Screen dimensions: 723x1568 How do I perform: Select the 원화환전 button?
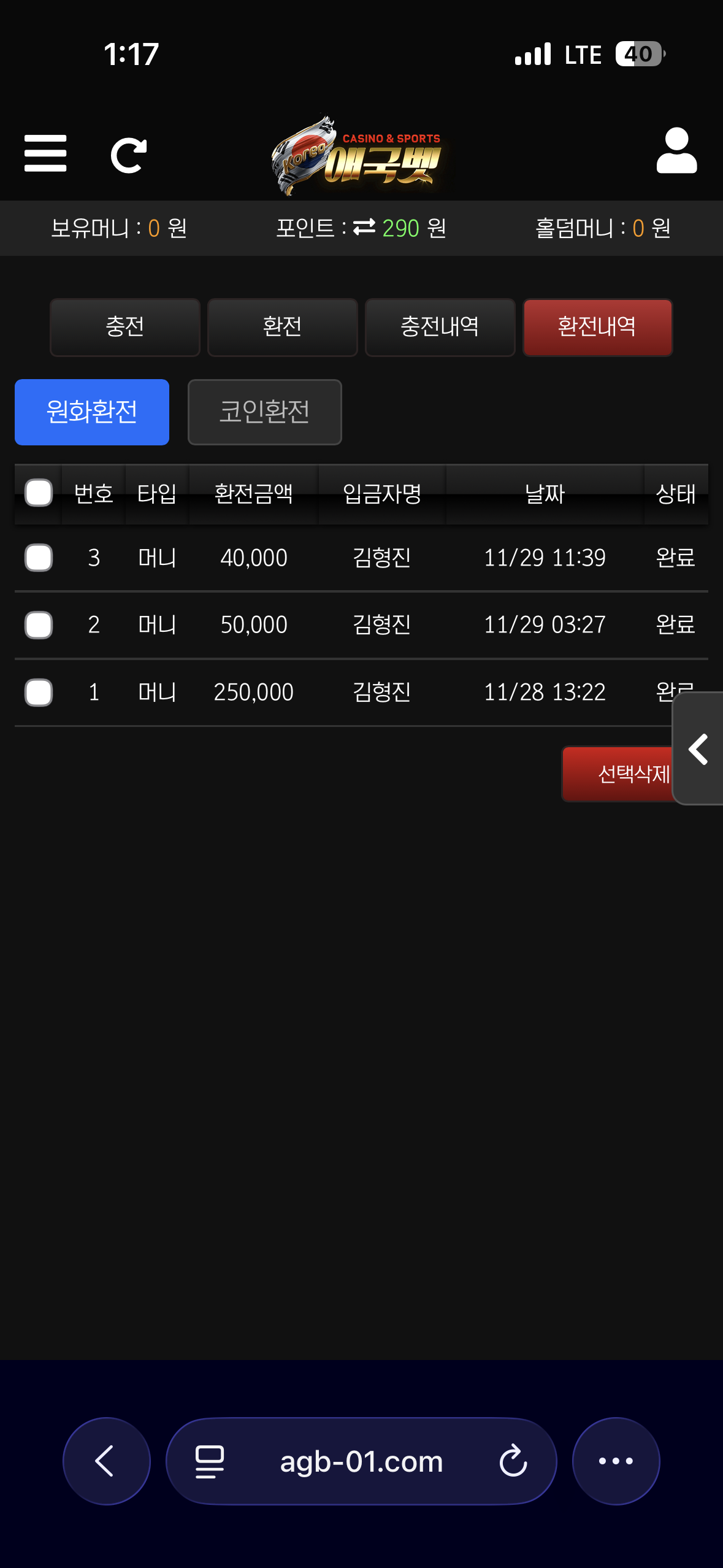point(92,412)
